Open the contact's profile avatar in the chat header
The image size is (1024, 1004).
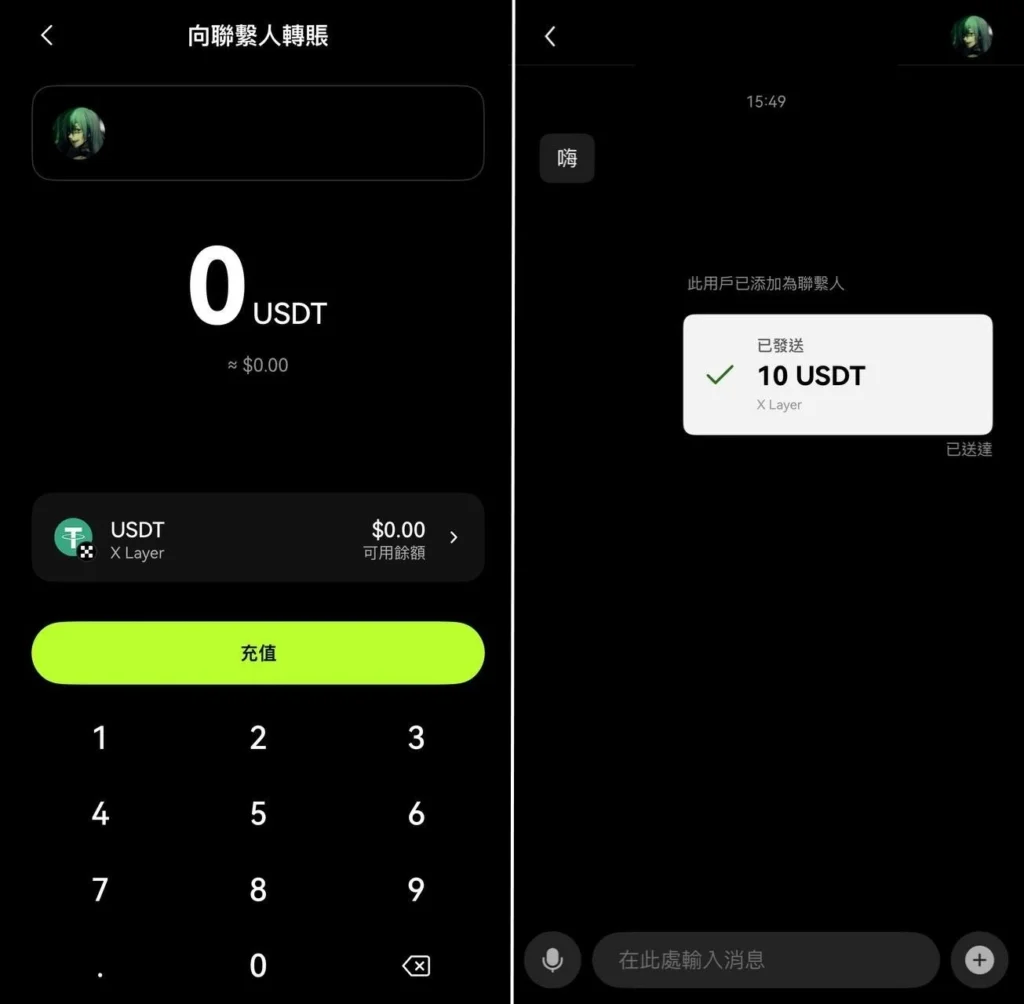pyautogui.click(x=971, y=37)
